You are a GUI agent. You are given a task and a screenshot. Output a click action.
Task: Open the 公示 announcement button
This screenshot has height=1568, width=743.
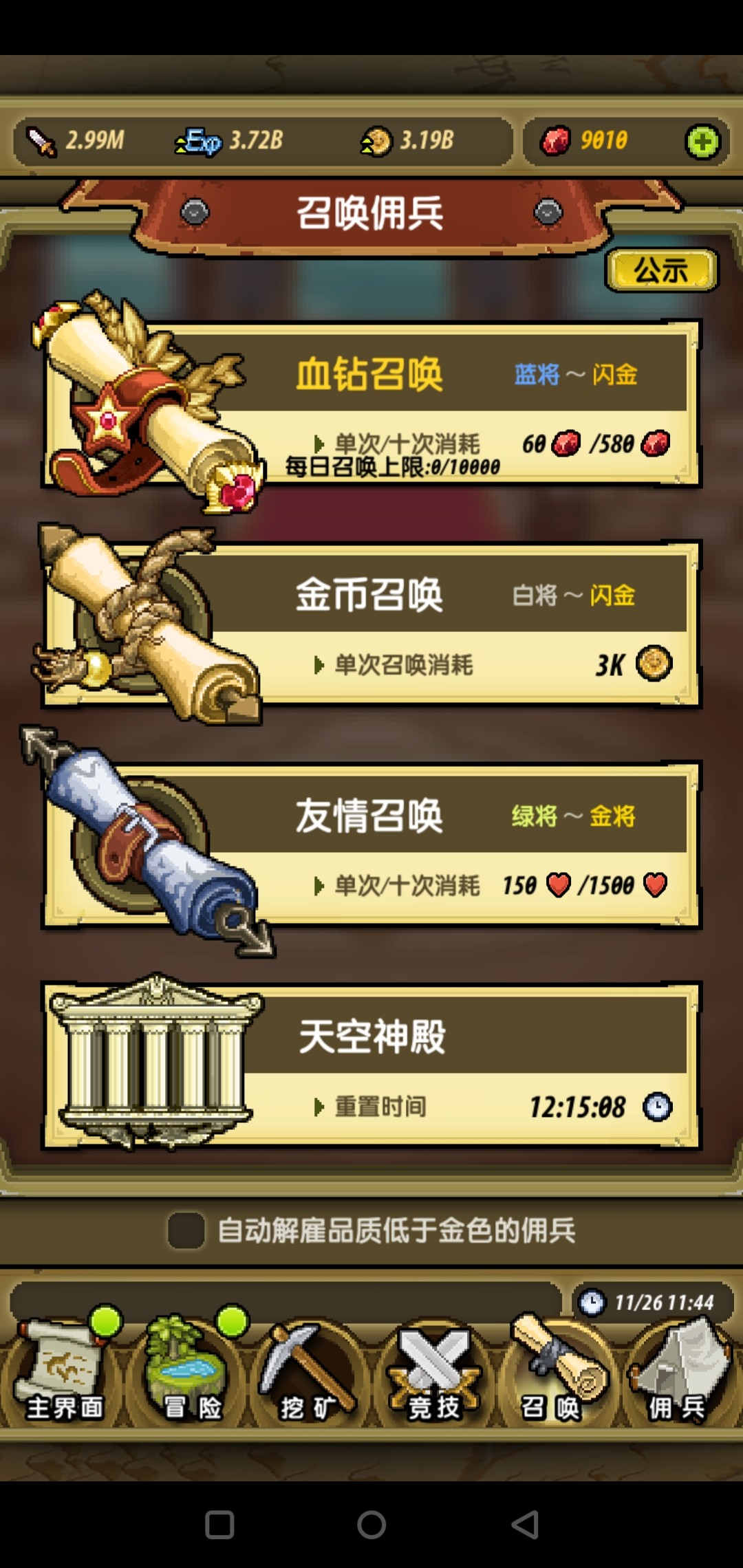[661, 270]
